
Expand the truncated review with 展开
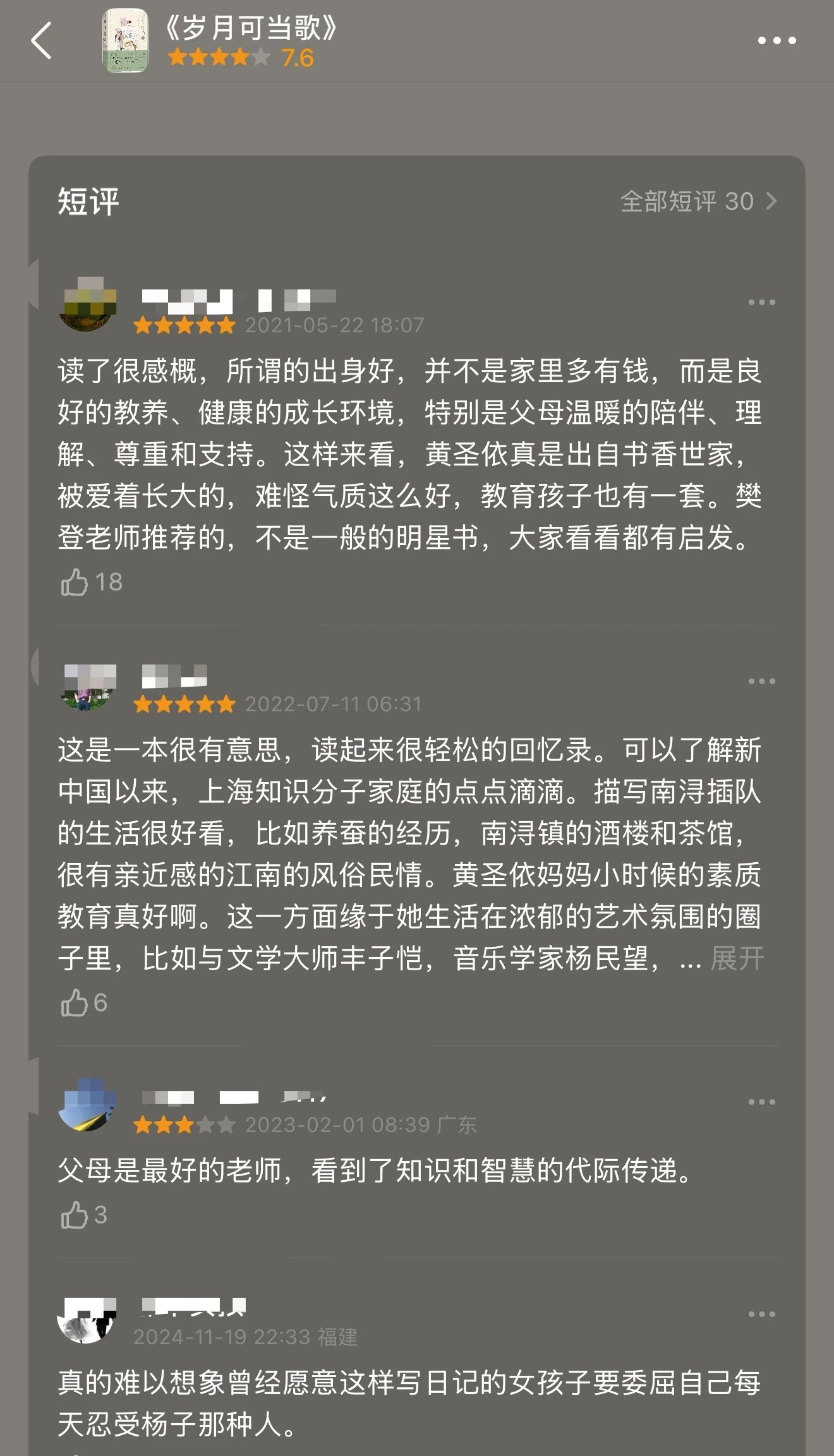737,958
